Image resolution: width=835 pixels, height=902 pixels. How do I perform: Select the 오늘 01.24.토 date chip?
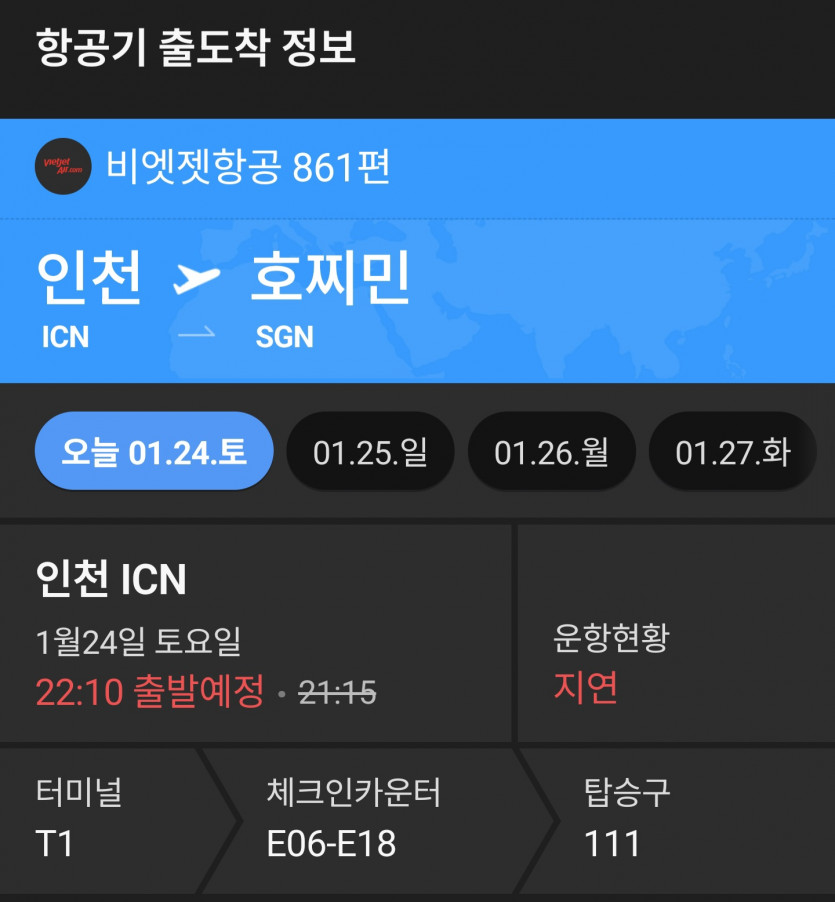tap(154, 452)
